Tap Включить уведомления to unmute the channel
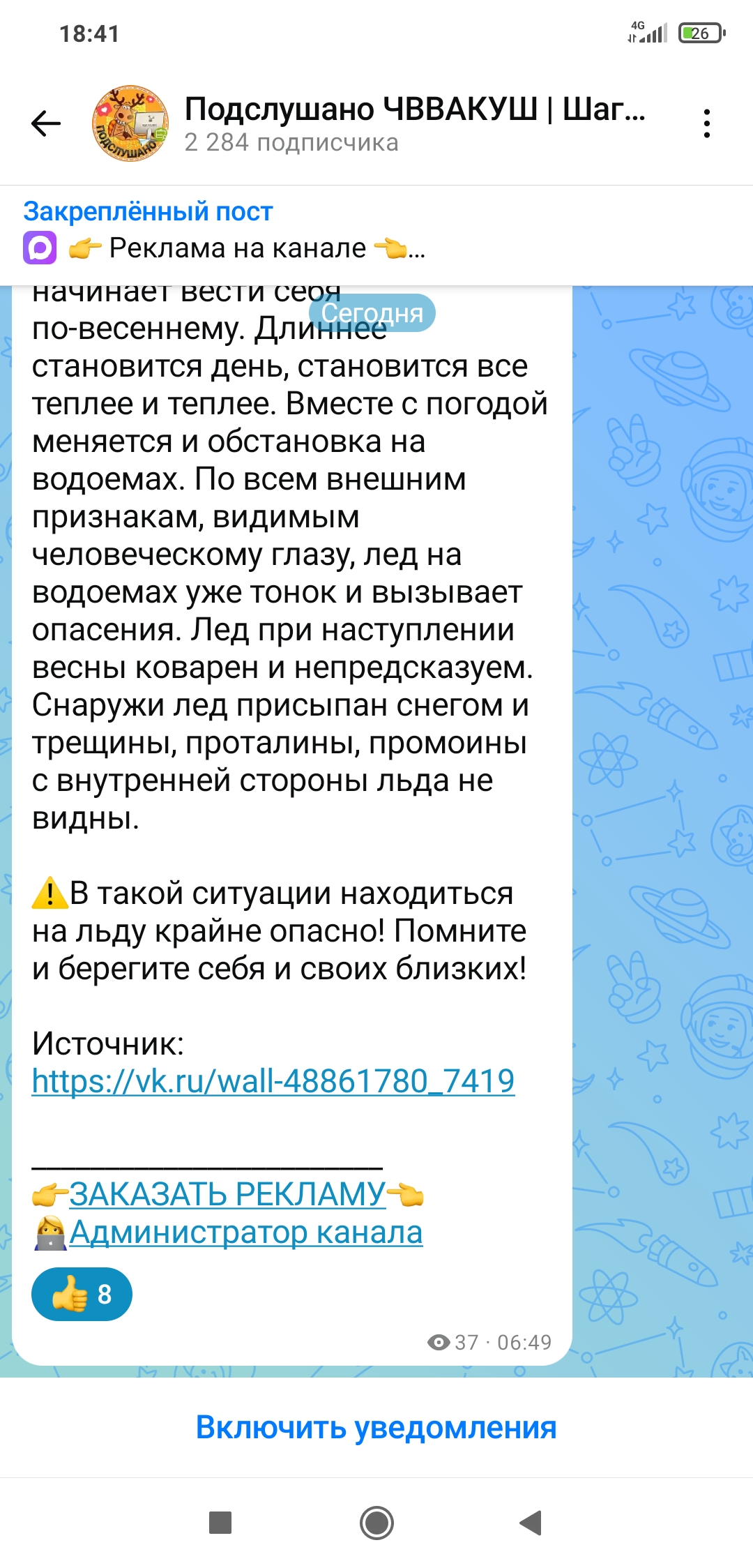The width and height of the screenshot is (753, 1568). click(376, 1427)
